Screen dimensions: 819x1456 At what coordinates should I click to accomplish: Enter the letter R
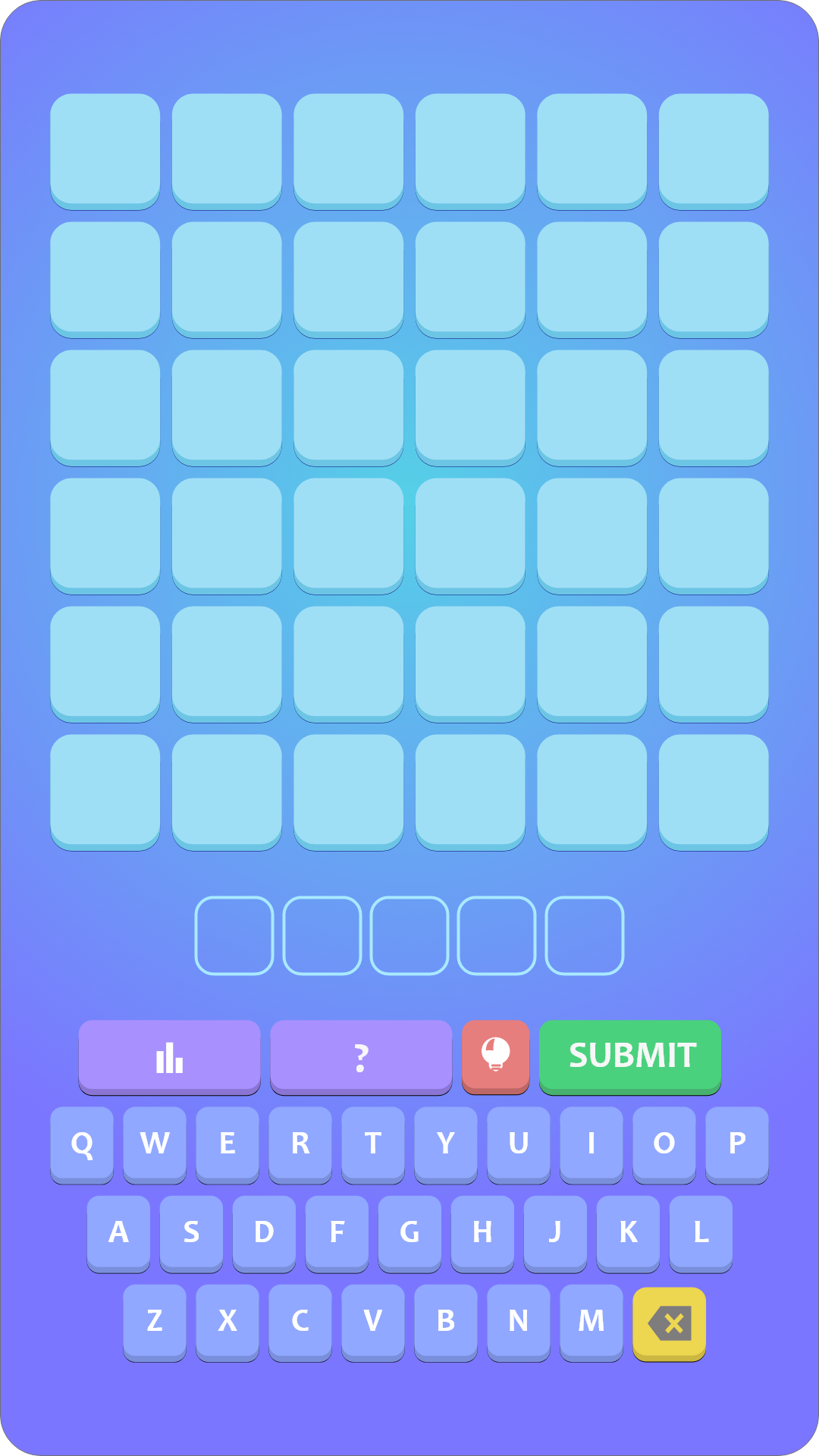pos(300,1144)
